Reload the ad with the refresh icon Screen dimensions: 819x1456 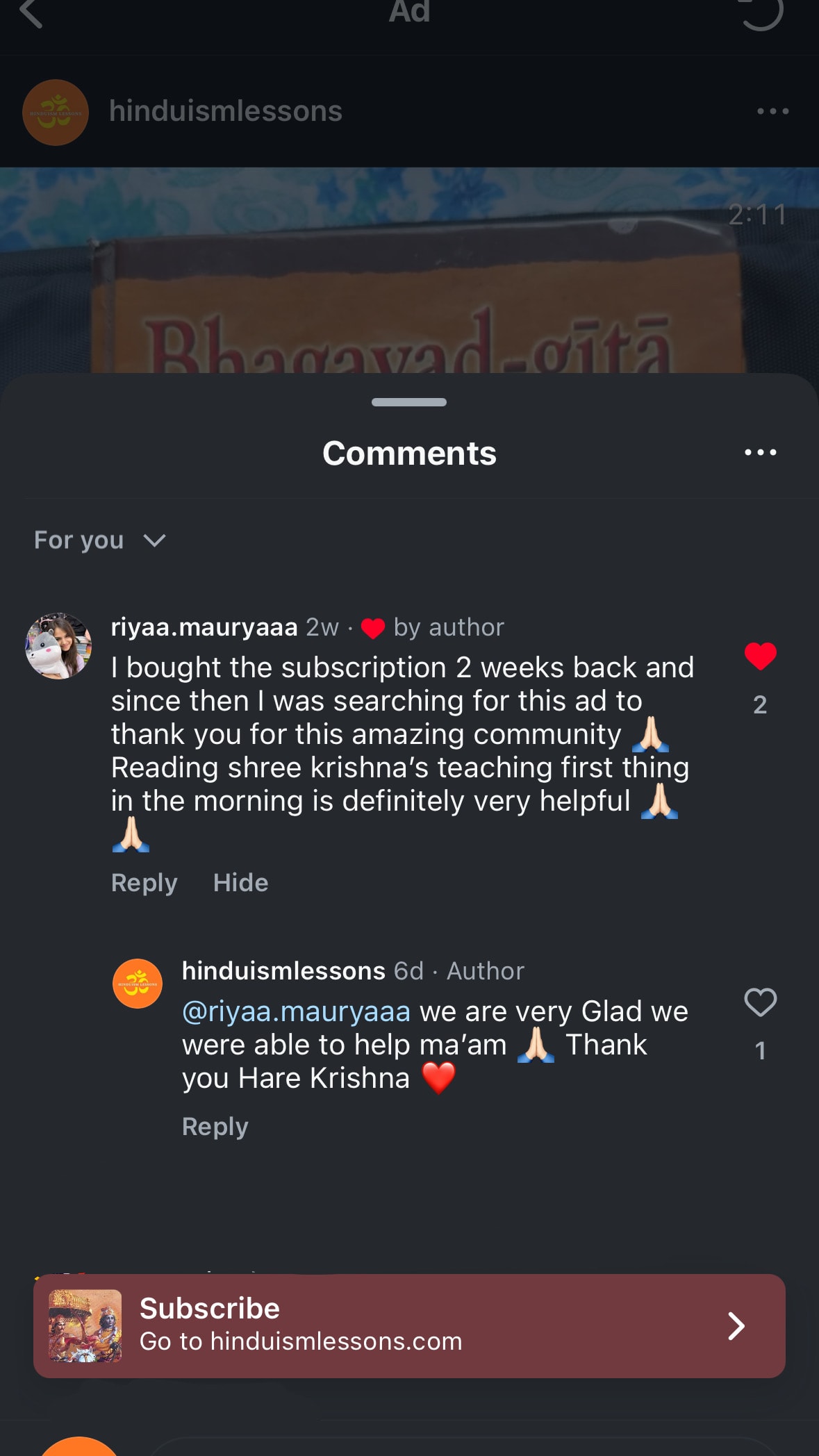pyautogui.click(x=761, y=13)
